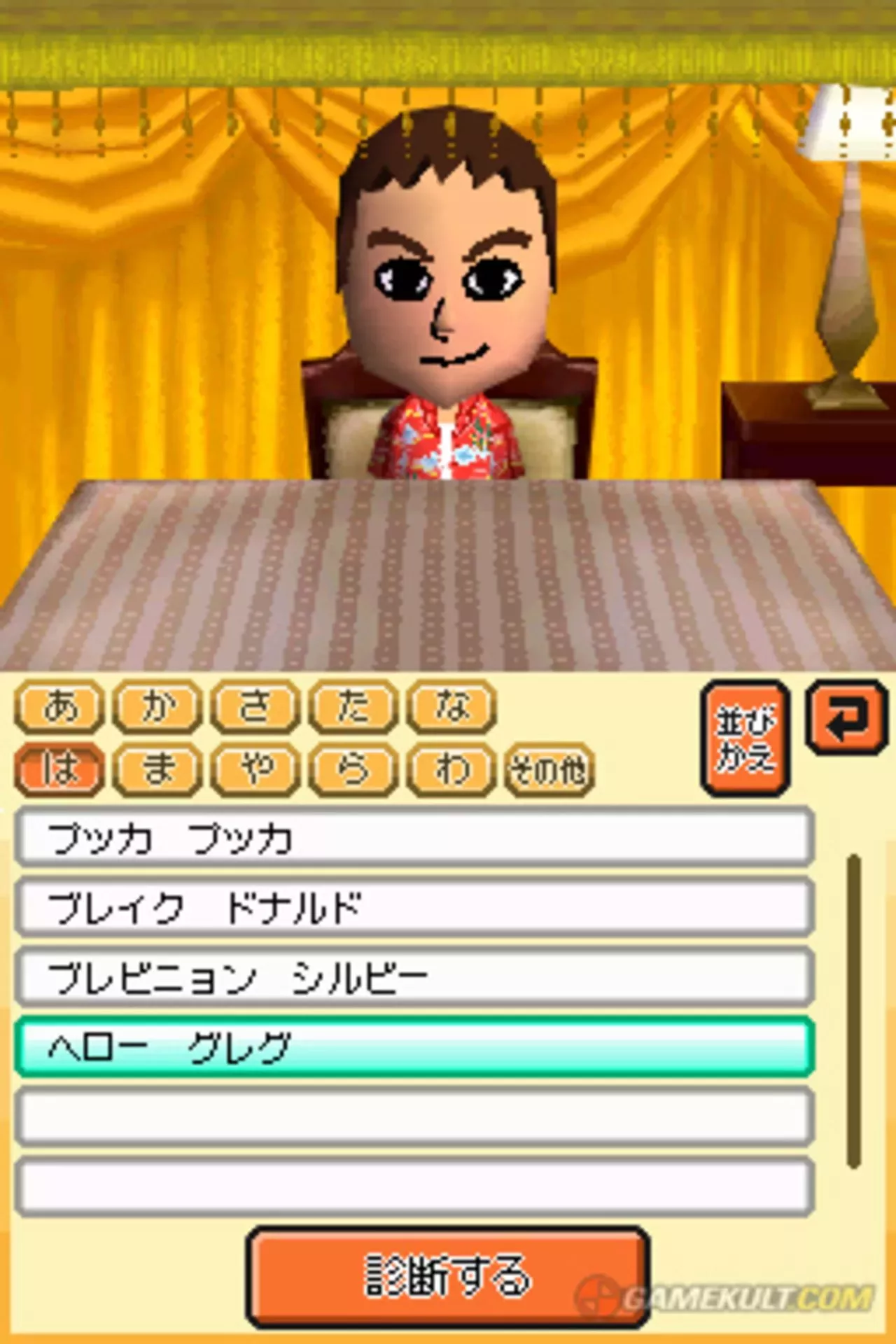Screen dimensions: 896x1344
Task: Select the は kana filter
Action: [59, 770]
